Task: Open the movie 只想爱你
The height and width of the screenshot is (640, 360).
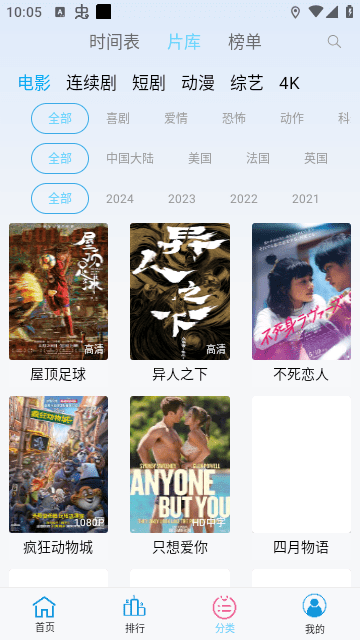Action: pos(180,476)
